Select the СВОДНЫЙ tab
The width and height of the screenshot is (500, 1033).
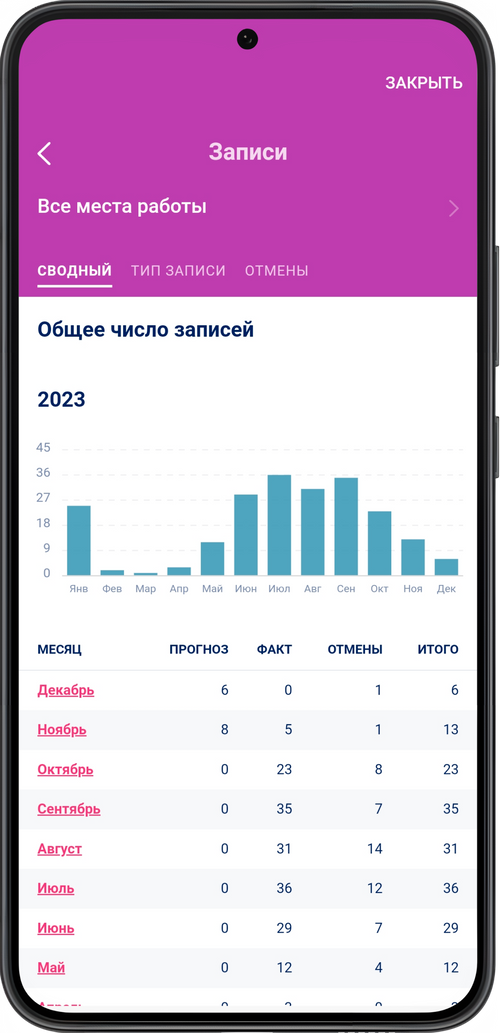coord(74,271)
